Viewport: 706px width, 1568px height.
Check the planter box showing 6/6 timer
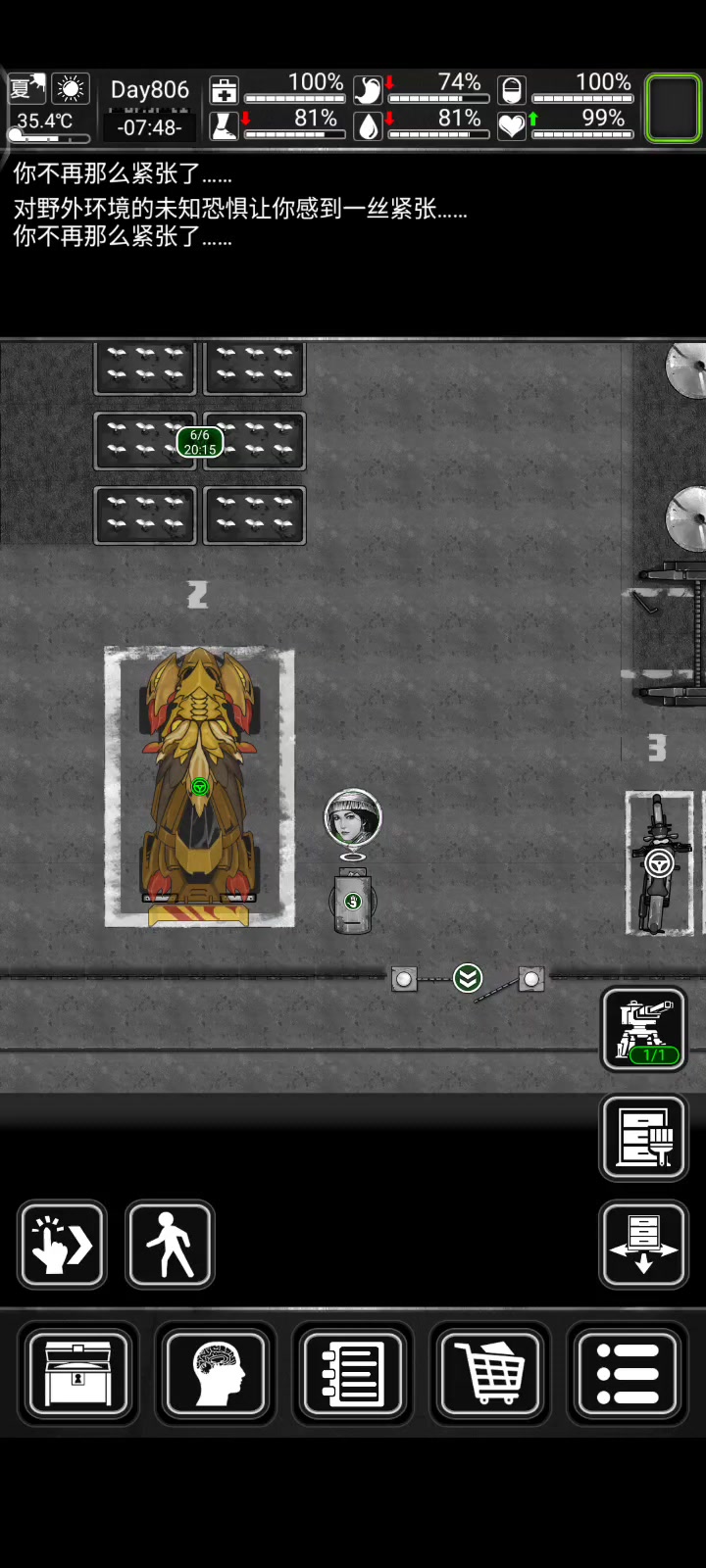(x=200, y=442)
